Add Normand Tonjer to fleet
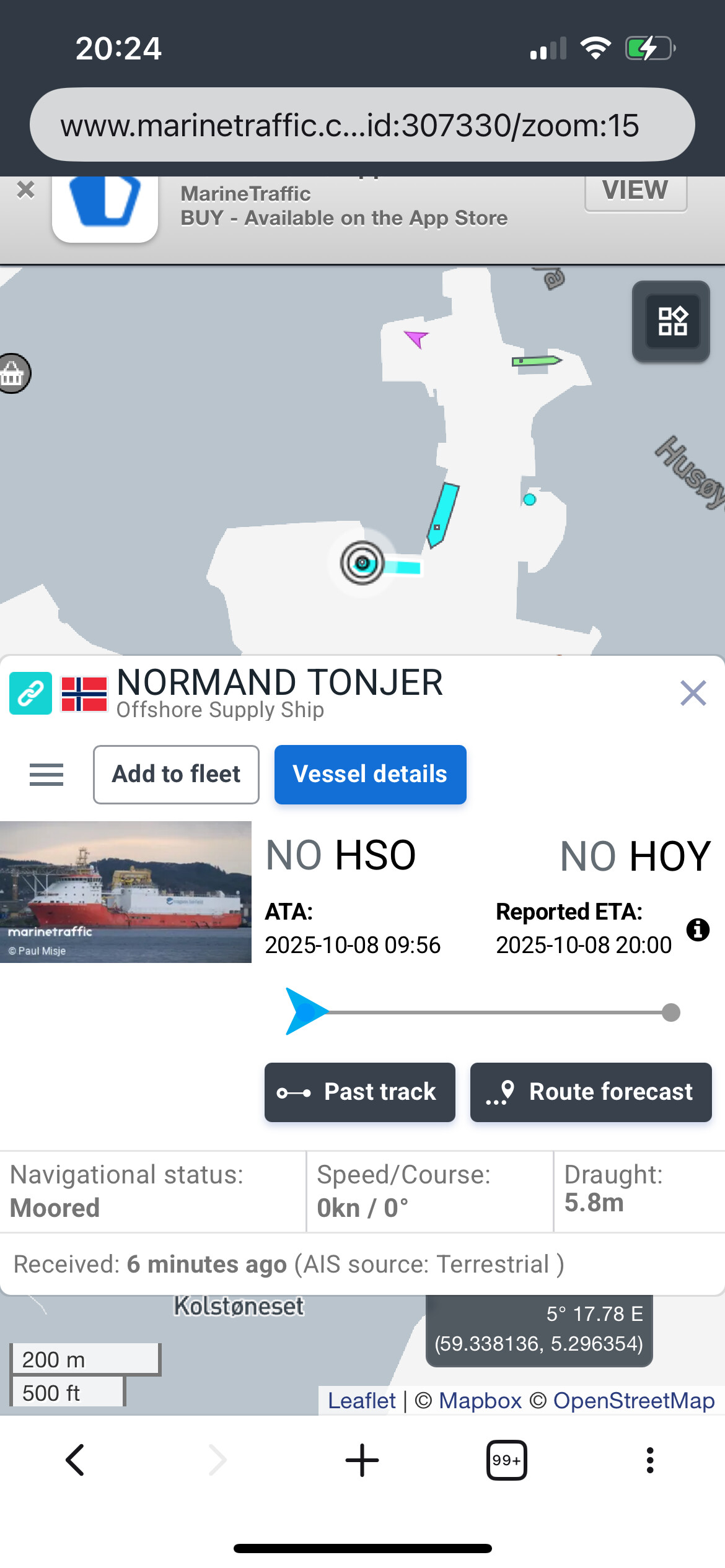 (176, 775)
